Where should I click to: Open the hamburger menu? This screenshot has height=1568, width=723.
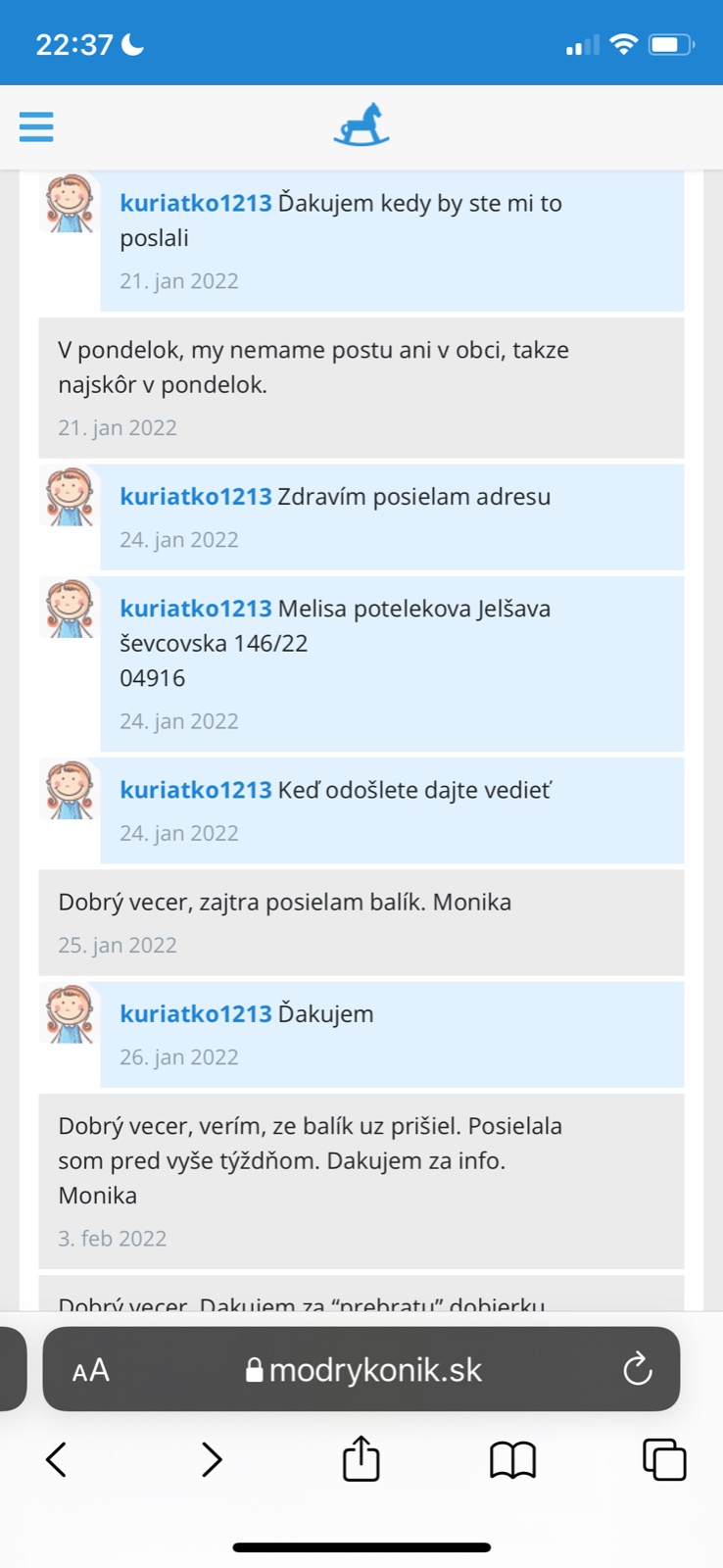36,127
